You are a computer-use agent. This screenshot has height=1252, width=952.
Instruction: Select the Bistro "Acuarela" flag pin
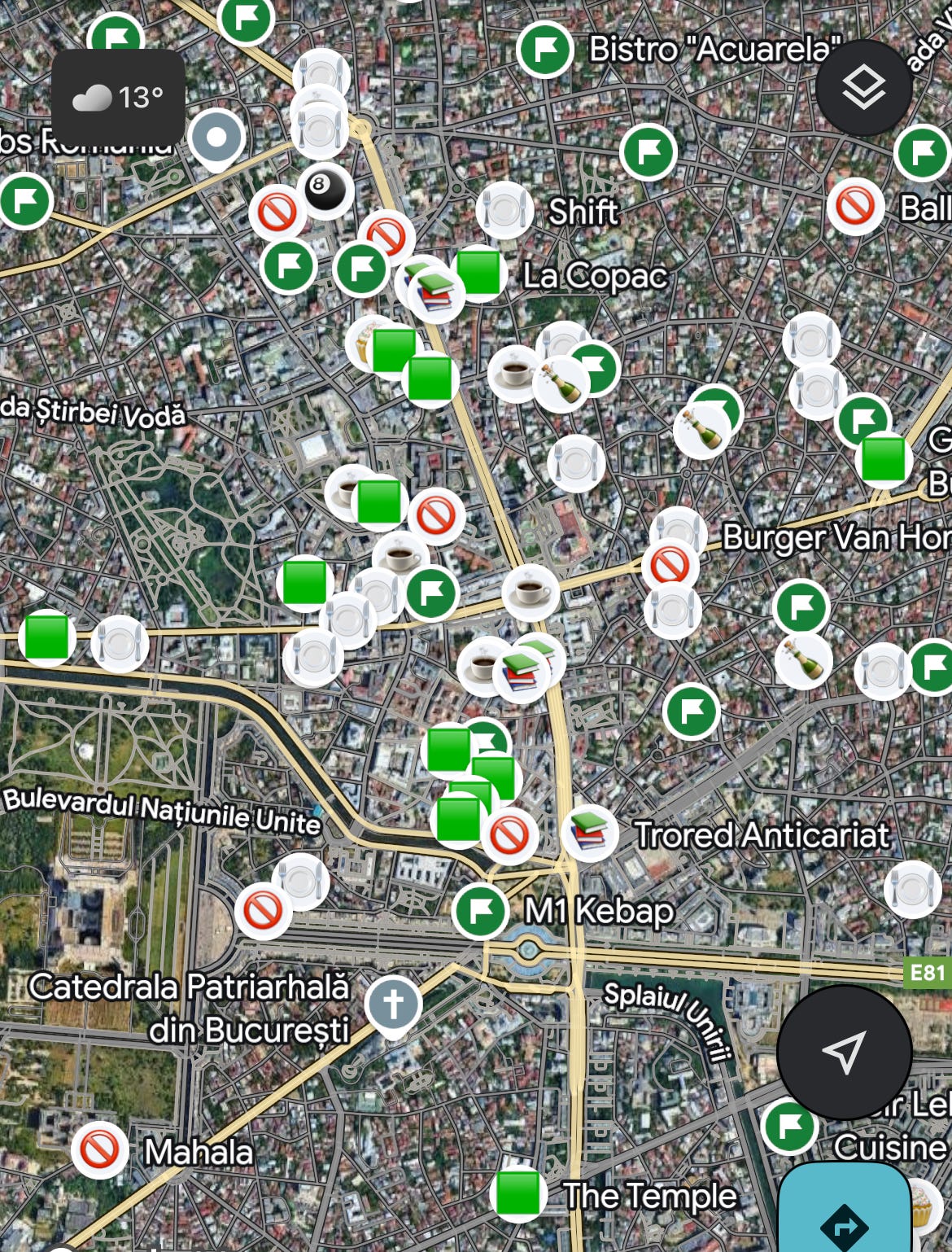pos(544,50)
